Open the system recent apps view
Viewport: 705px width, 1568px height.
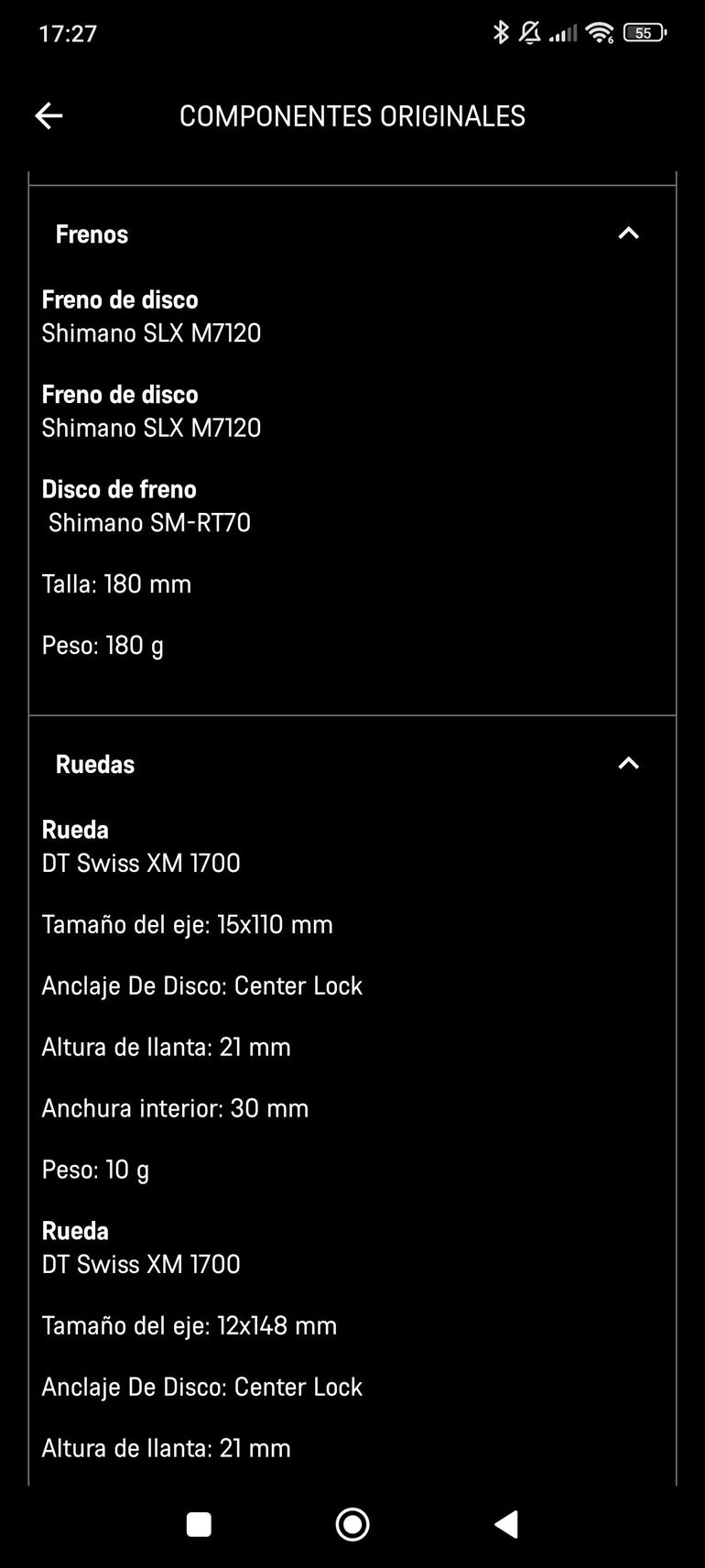199,1524
